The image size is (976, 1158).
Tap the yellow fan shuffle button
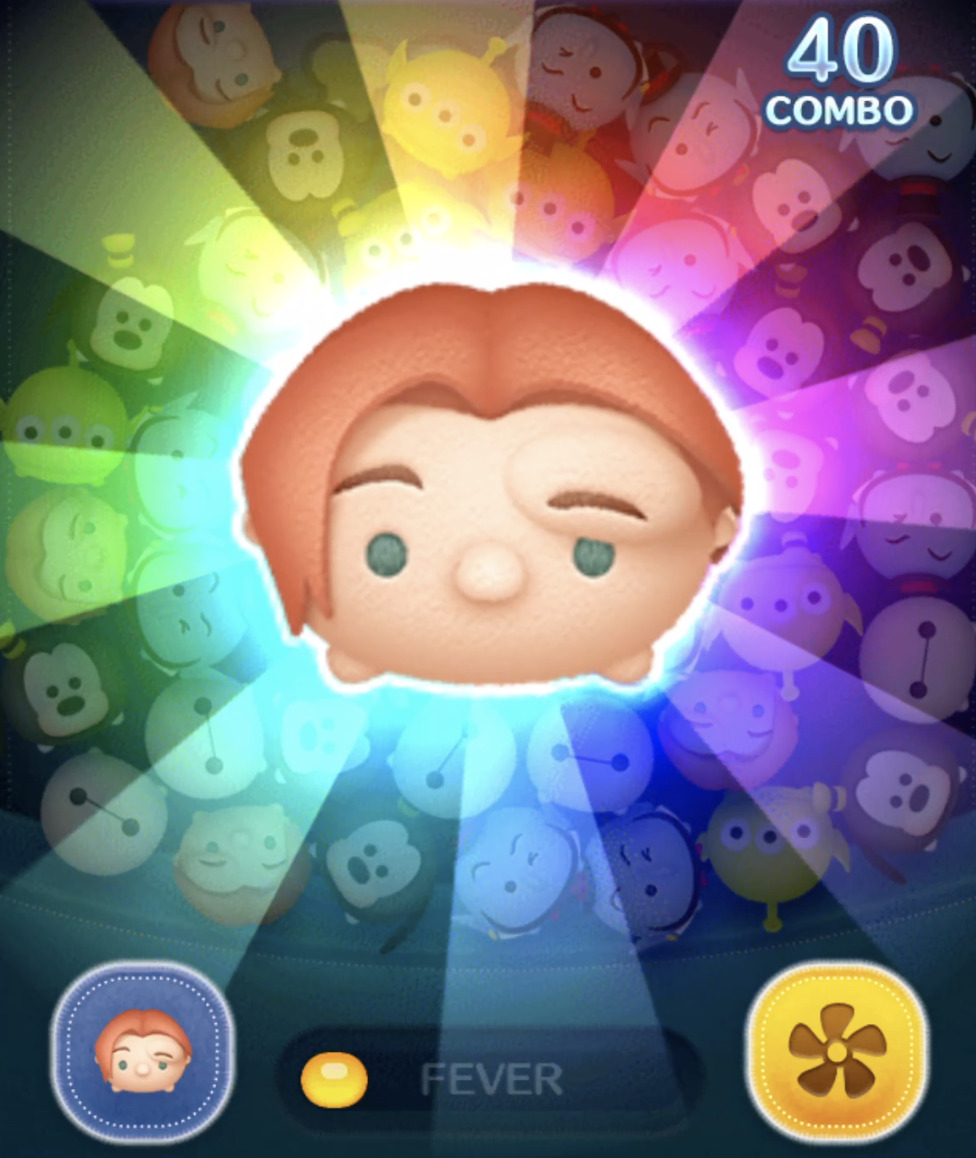pyautogui.click(x=836, y=1051)
